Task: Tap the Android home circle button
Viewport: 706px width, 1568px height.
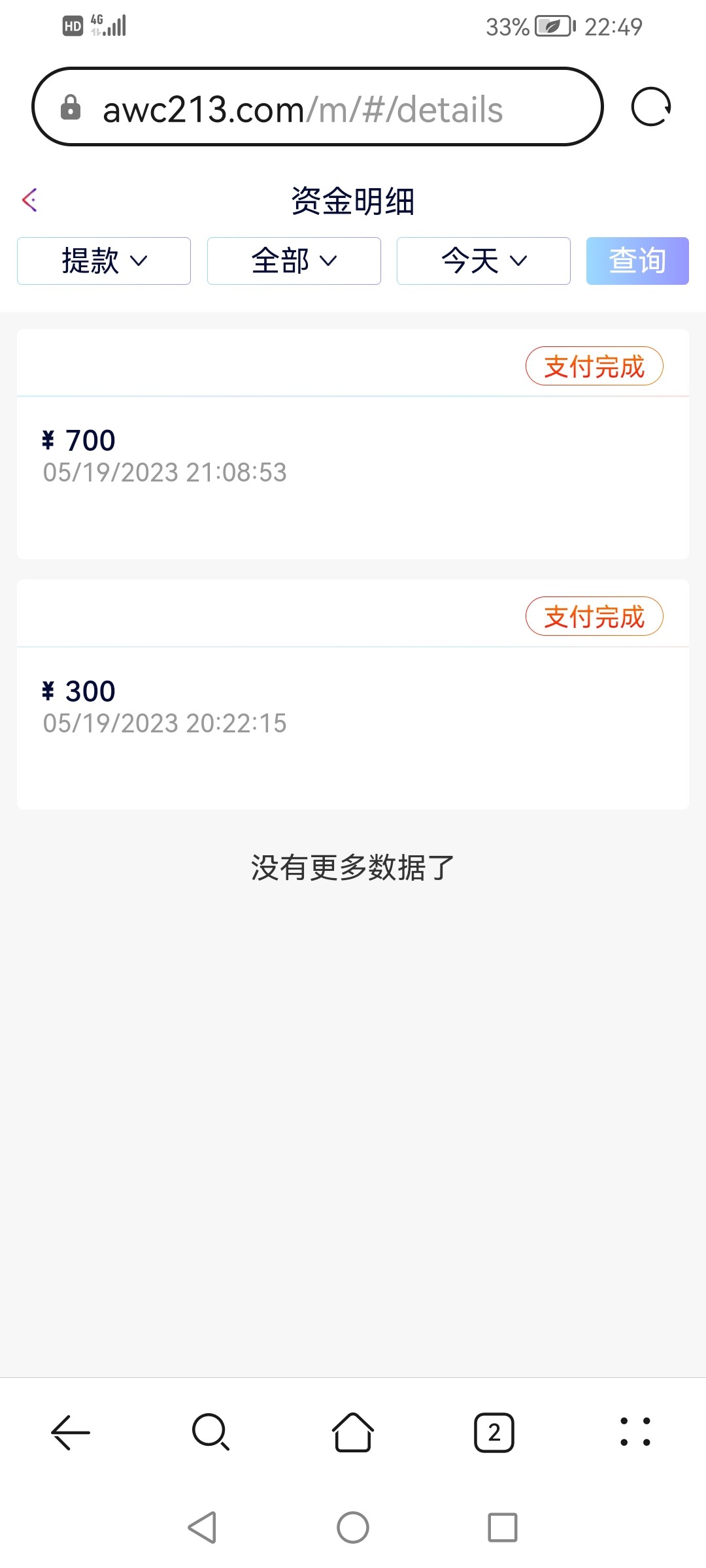Action: coord(352,1527)
